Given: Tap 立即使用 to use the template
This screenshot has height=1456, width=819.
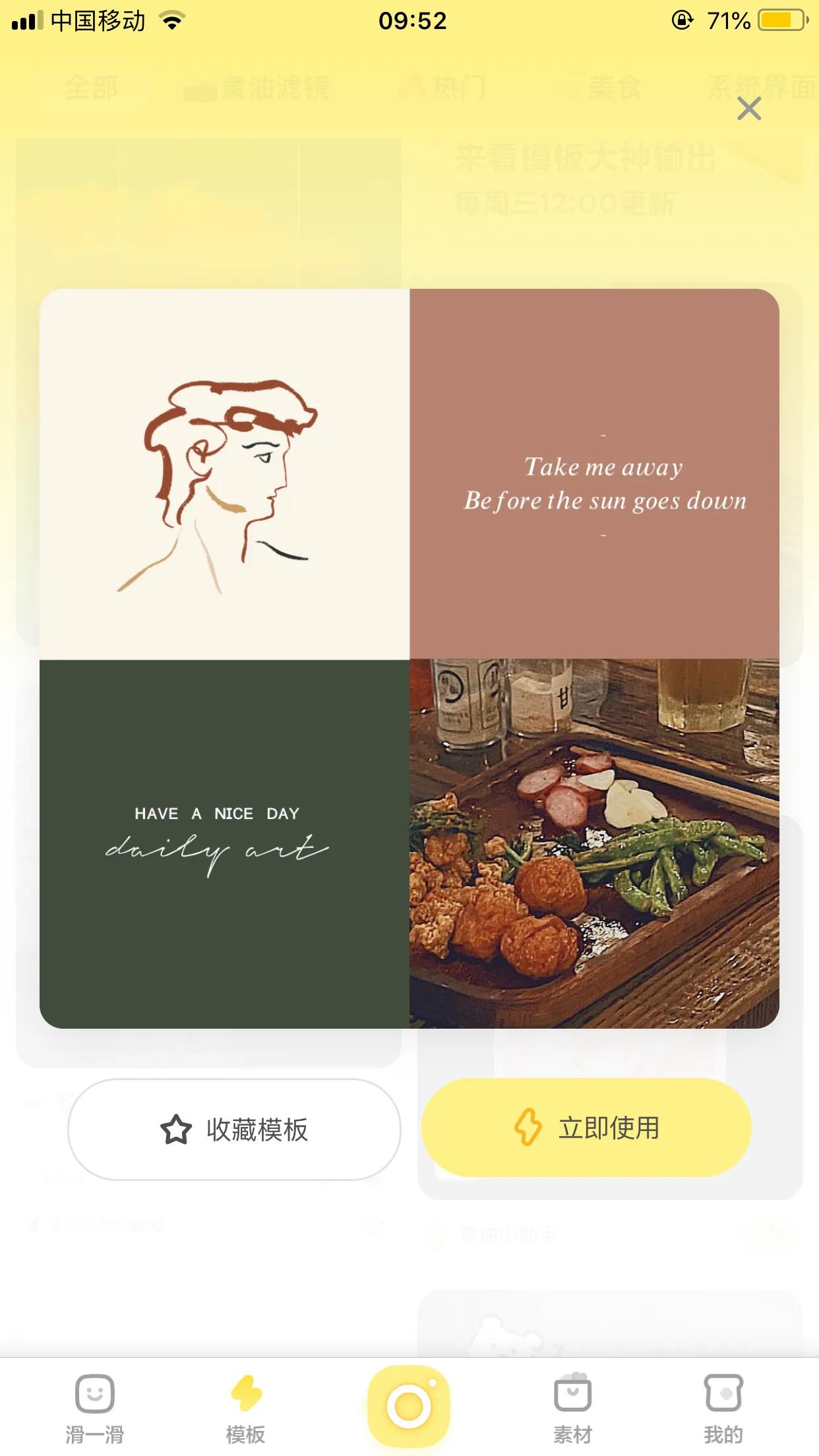Looking at the screenshot, I should (586, 1128).
